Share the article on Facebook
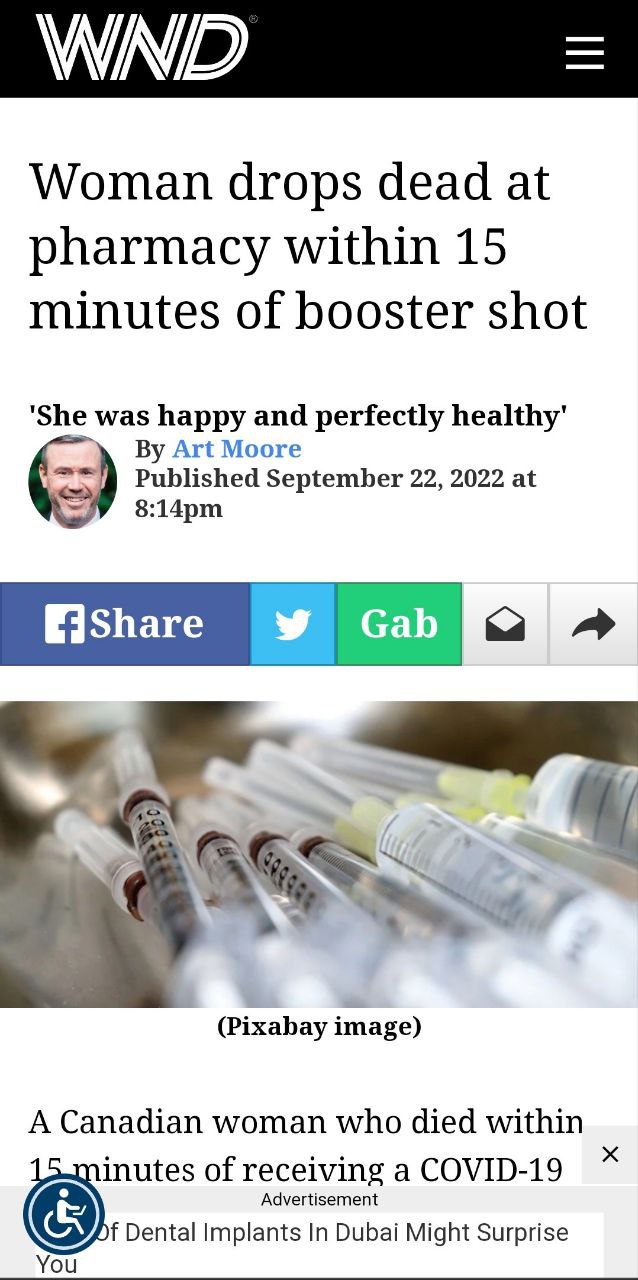Image resolution: width=638 pixels, height=1280 pixels. click(125, 624)
